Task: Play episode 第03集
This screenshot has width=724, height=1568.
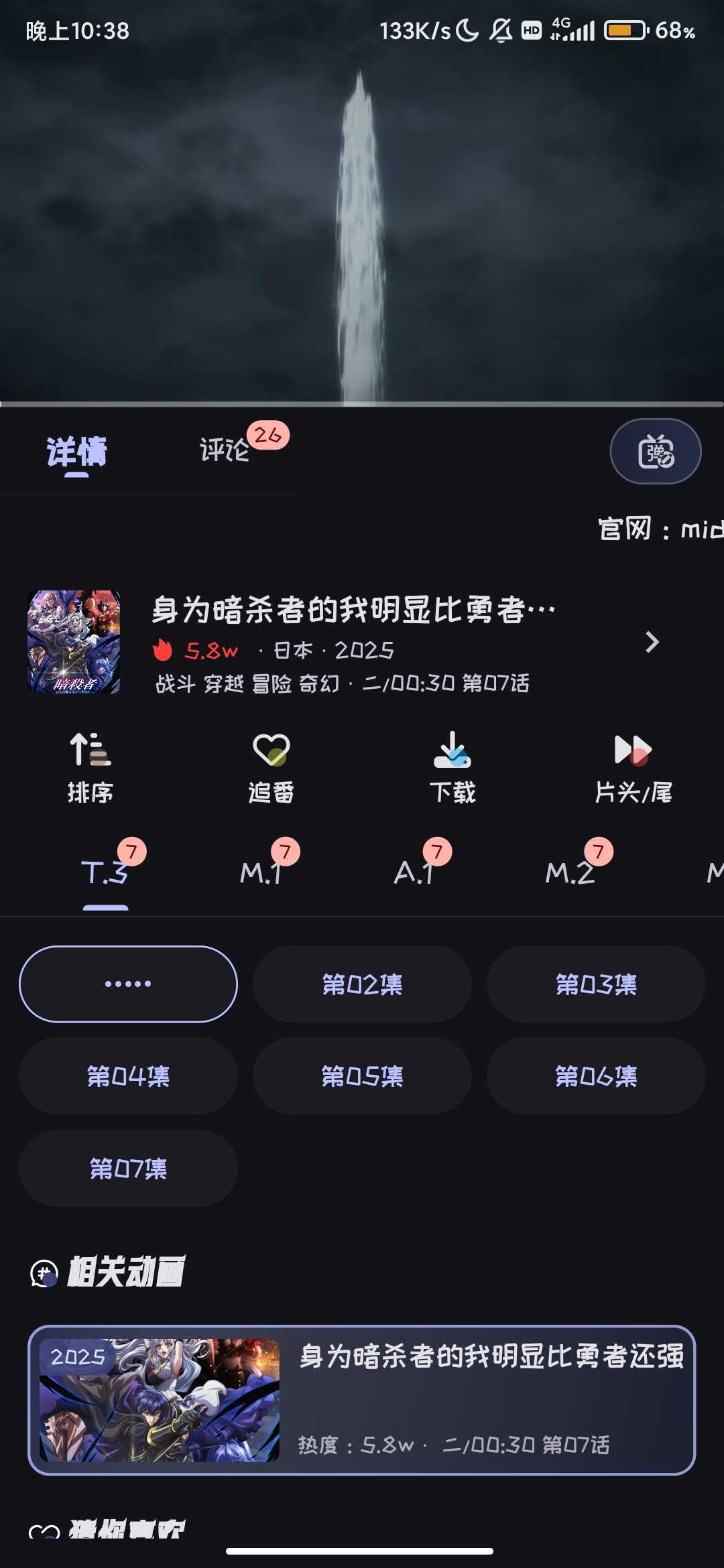Action: pos(596,984)
